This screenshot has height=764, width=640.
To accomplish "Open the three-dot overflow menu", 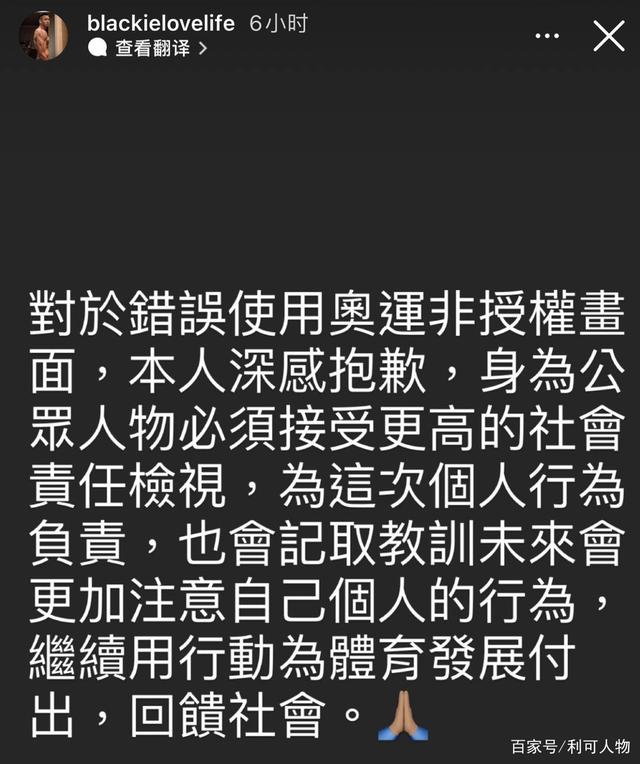I will (x=547, y=37).
